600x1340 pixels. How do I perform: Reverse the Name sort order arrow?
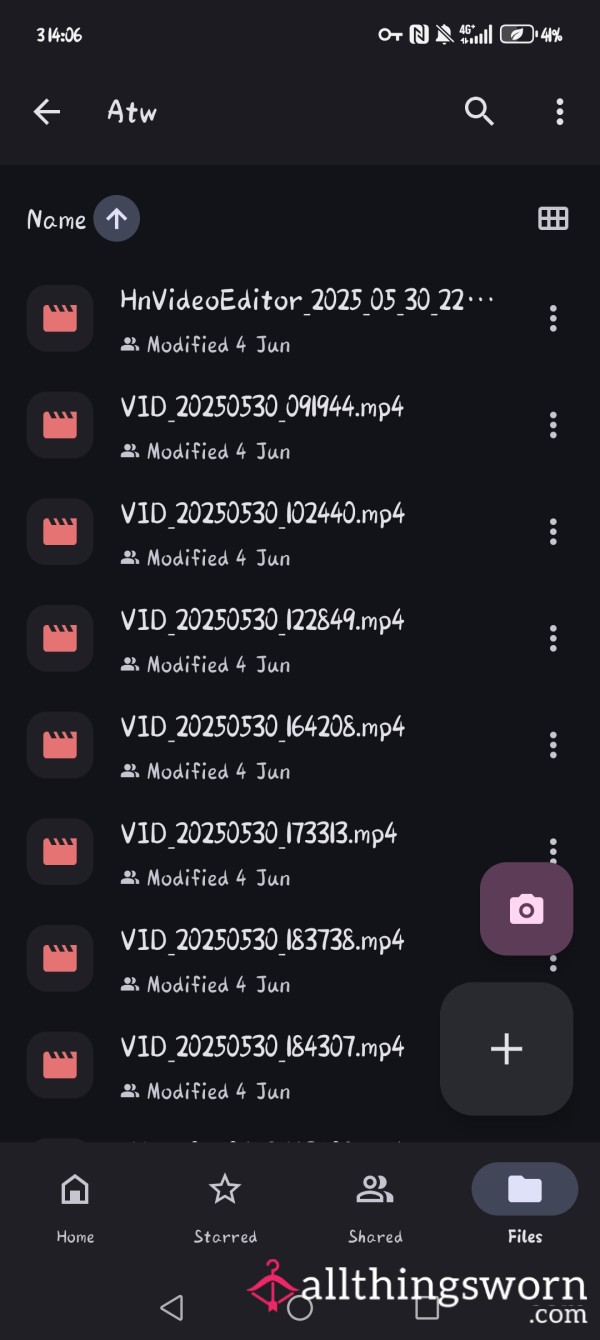(117, 219)
